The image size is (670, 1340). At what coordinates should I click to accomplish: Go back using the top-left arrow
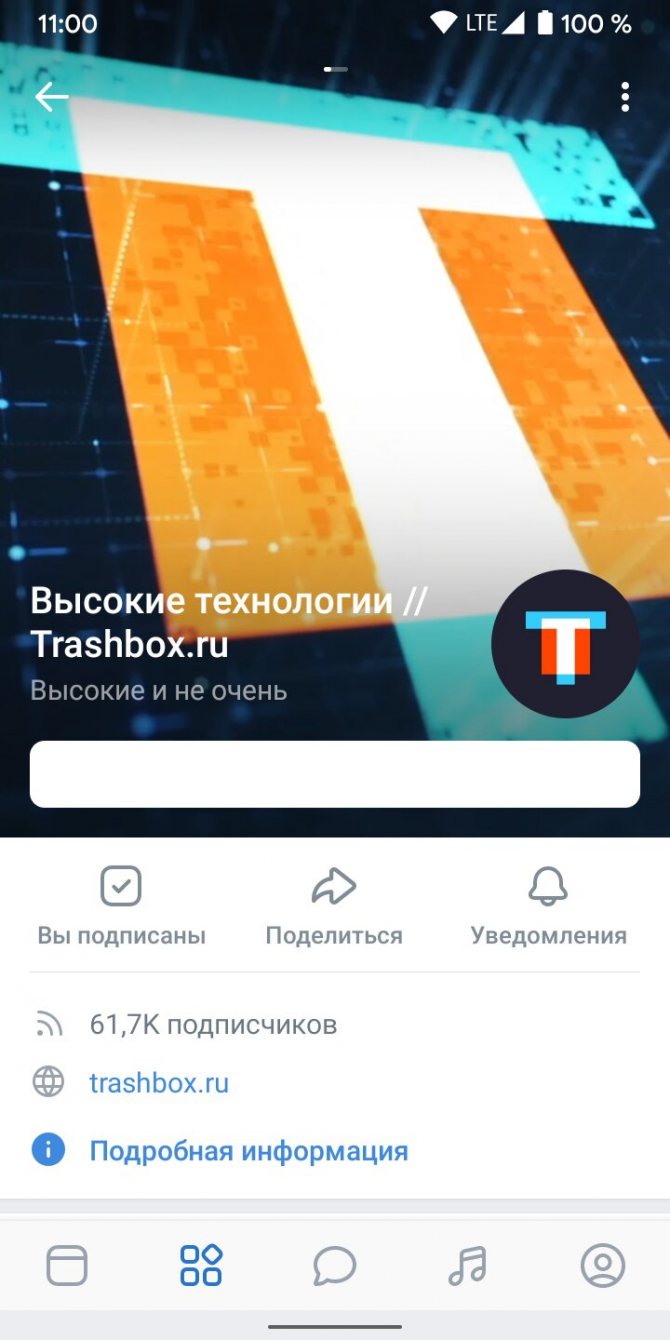coord(51,97)
